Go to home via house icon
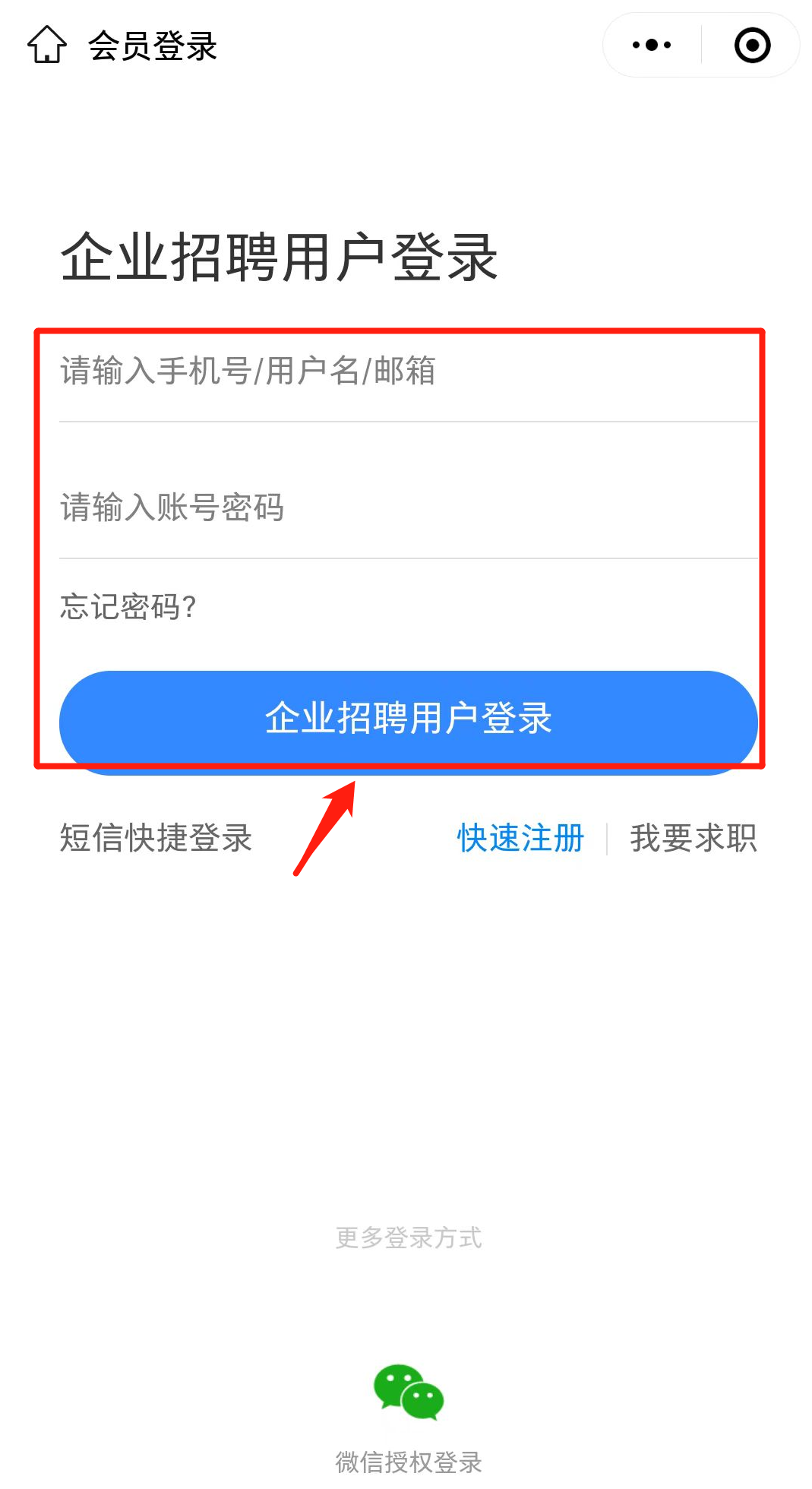The height and width of the screenshot is (1489, 812). [x=47, y=44]
